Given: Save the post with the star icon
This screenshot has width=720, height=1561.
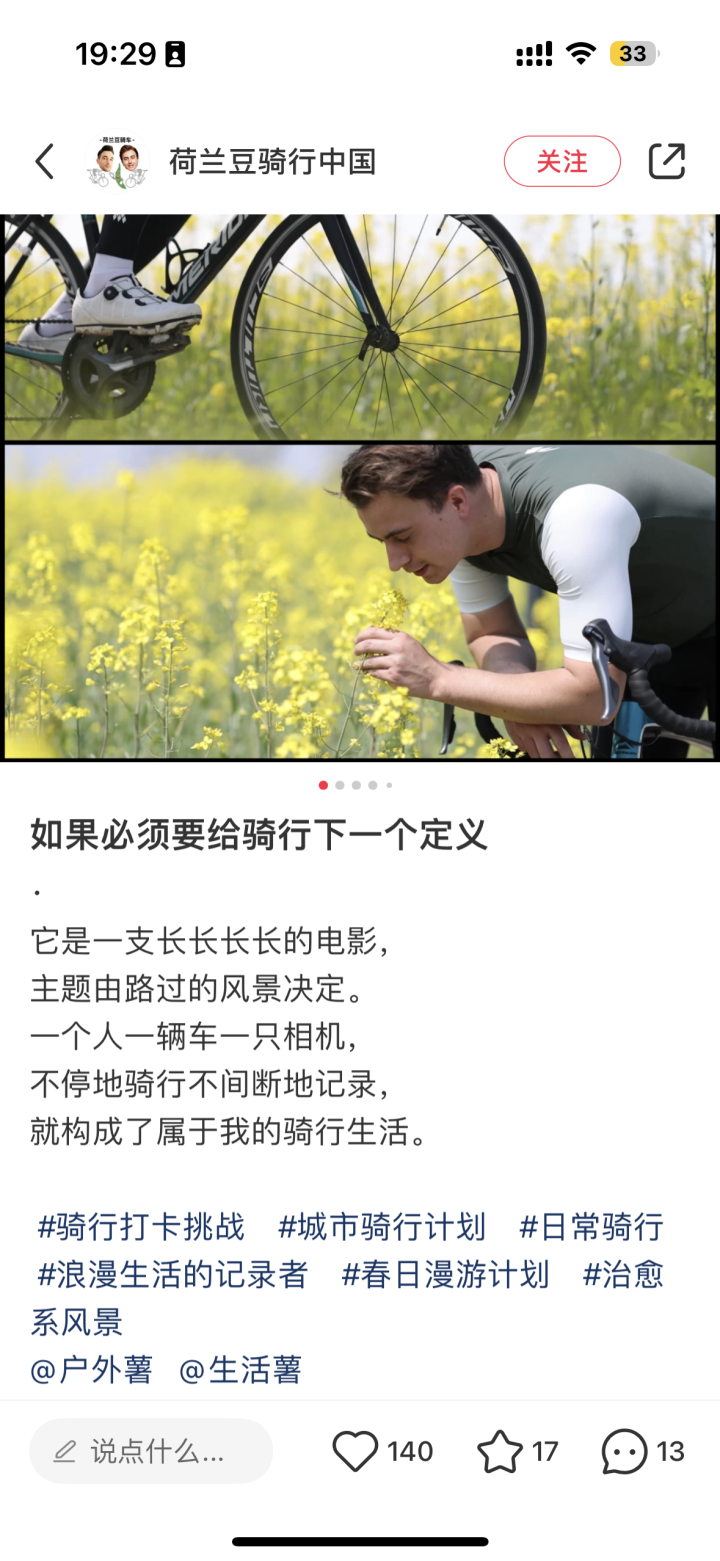Looking at the screenshot, I should pos(500,1451).
